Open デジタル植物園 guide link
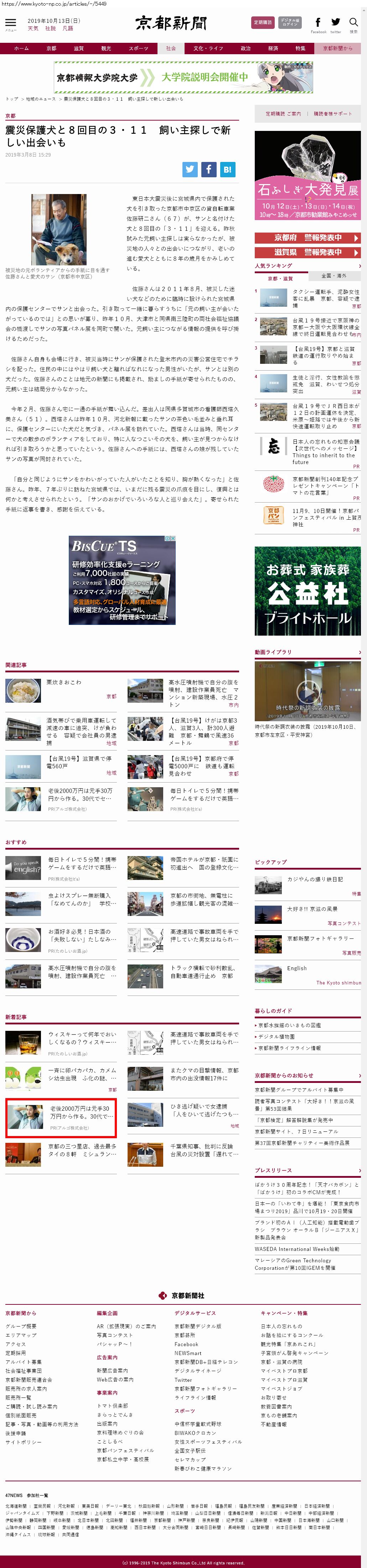This screenshot has height=1568, width=367. tap(276, 1037)
